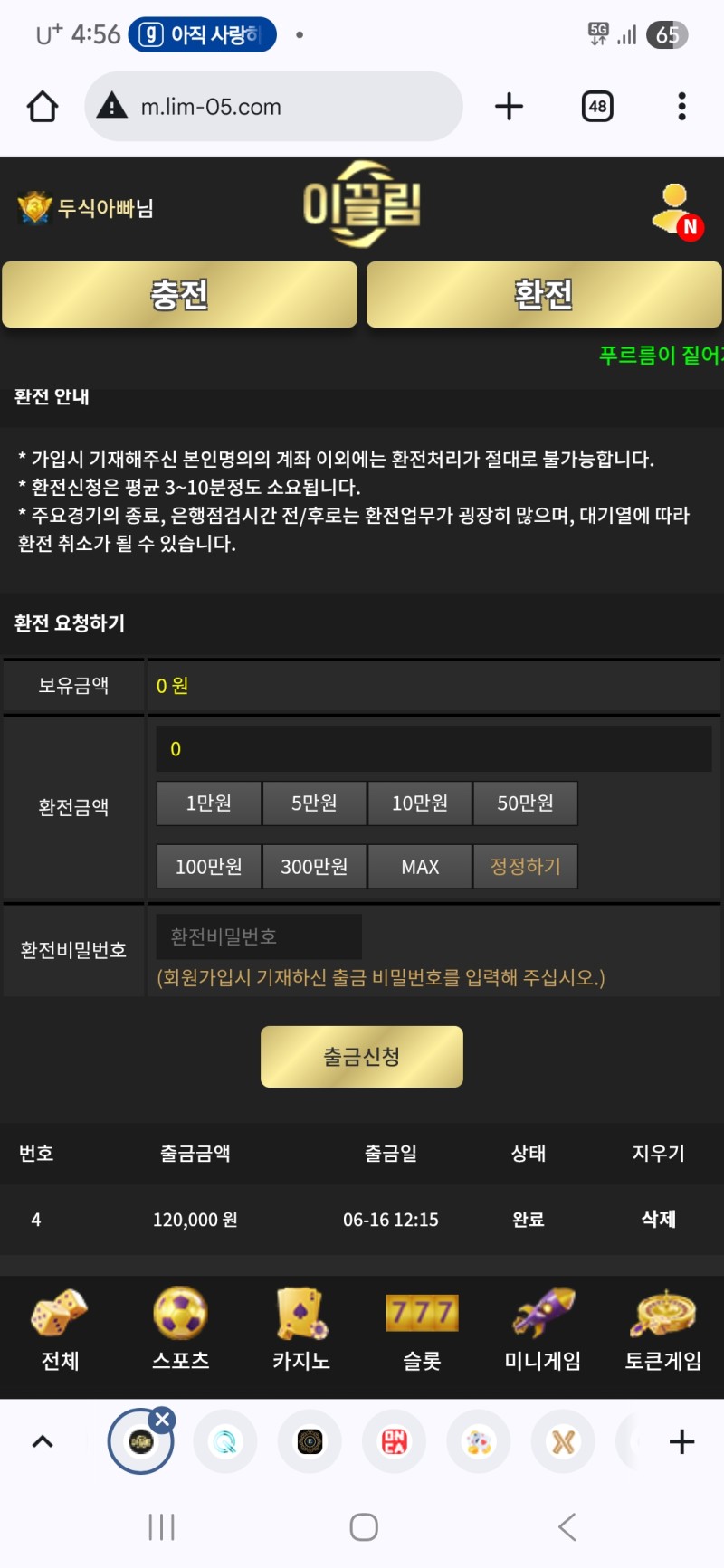Screen dimensions: 724x1568
Task: Open the 충전 deposit page
Action: point(179,295)
